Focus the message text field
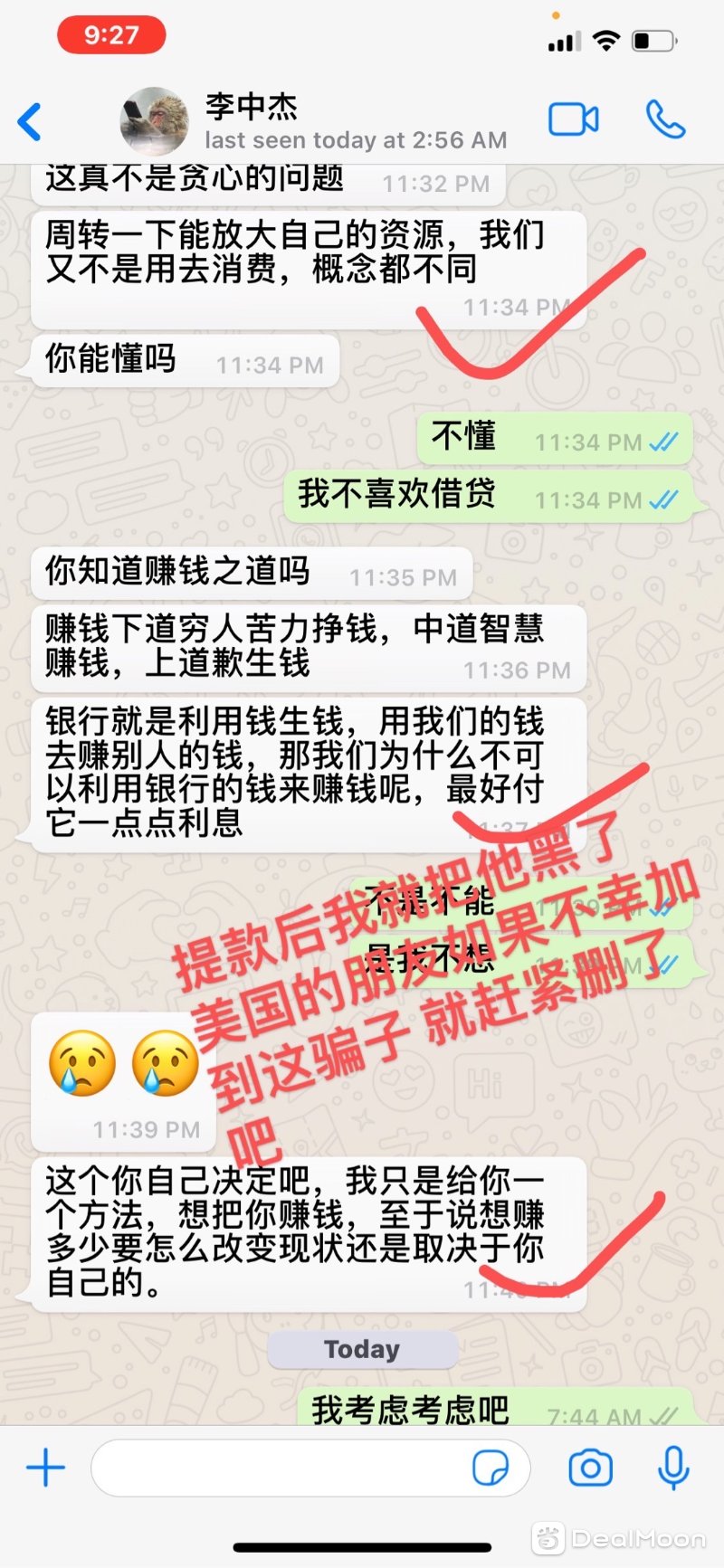This screenshot has height=1568, width=724. (281, 1468)
